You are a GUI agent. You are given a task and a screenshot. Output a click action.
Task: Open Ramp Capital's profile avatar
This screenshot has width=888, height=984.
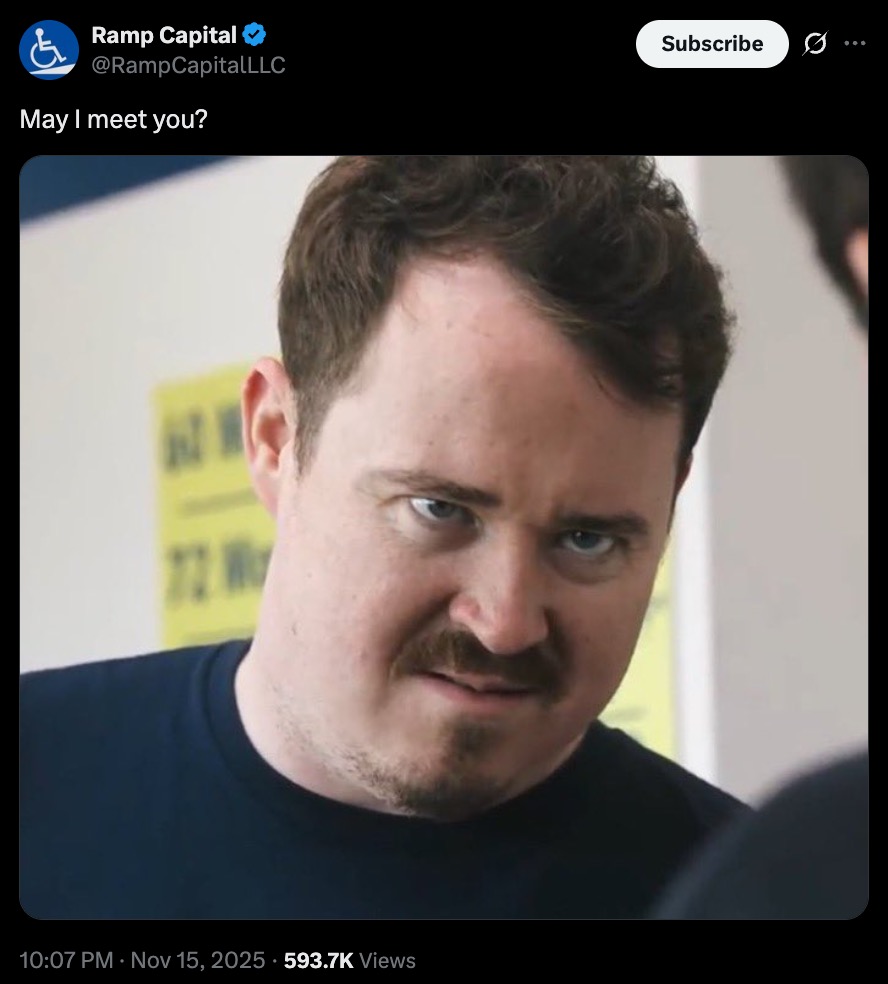point(48,50)
